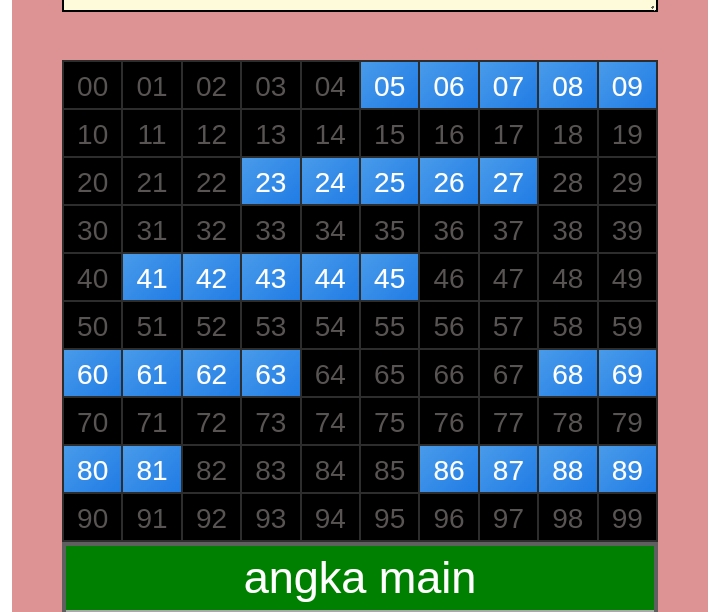The width and height of the screenshot is (720, 612).
Task: Deselect highlighted number 45
Action: [x=389, y=278]
